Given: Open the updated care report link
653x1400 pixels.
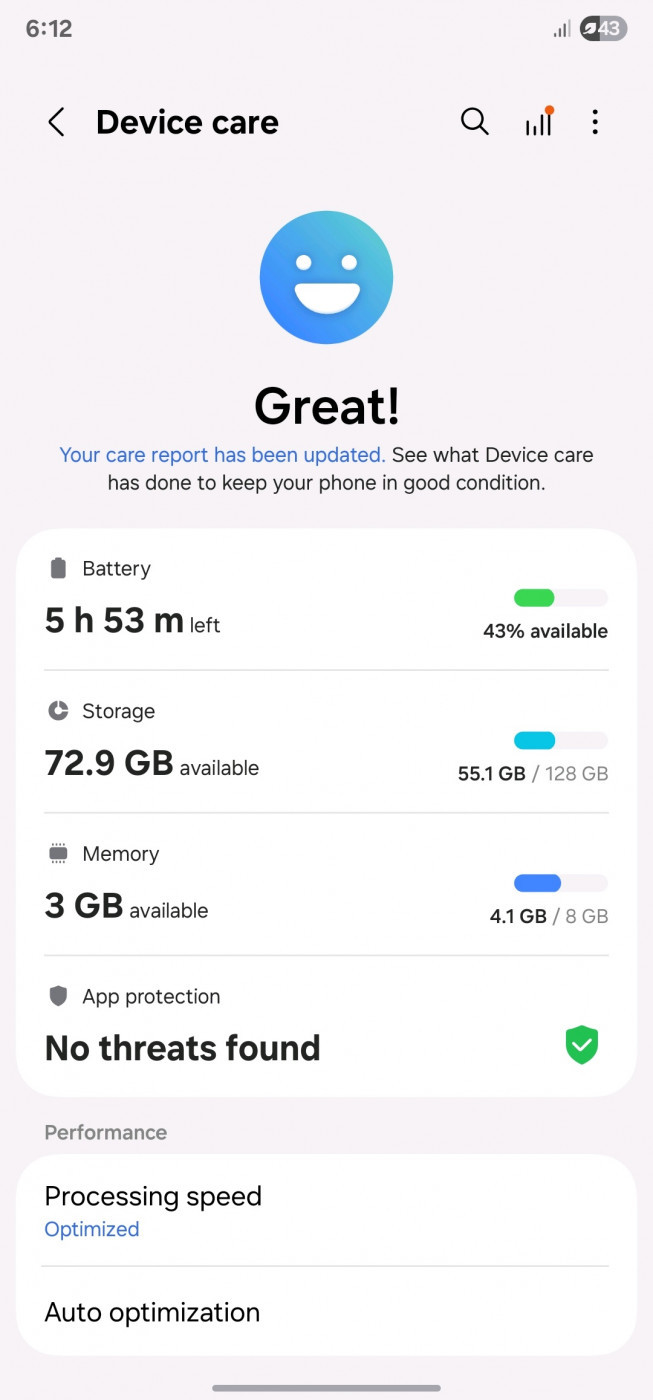Looking at the screenshot, I should tap(222, 455).
